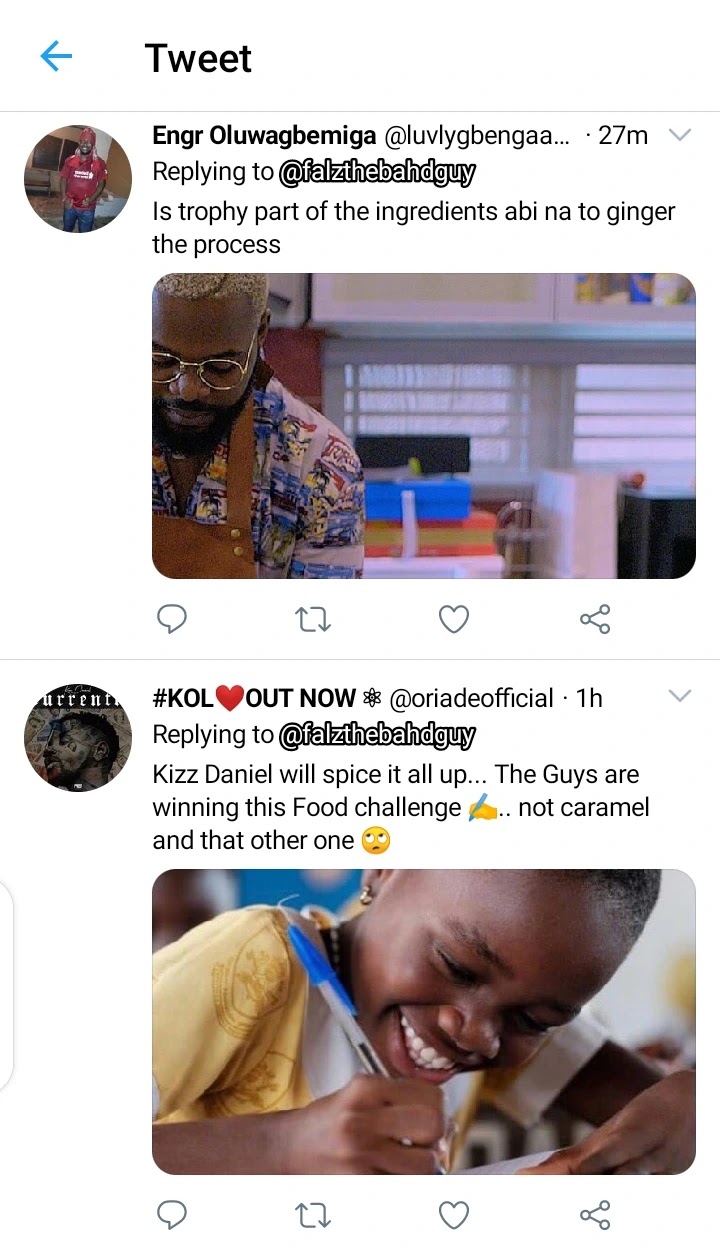Expand options chevron on Engr Oluwagbemiga's tweet
This screenshot has height=1255, width=720.
coord(680,135)
